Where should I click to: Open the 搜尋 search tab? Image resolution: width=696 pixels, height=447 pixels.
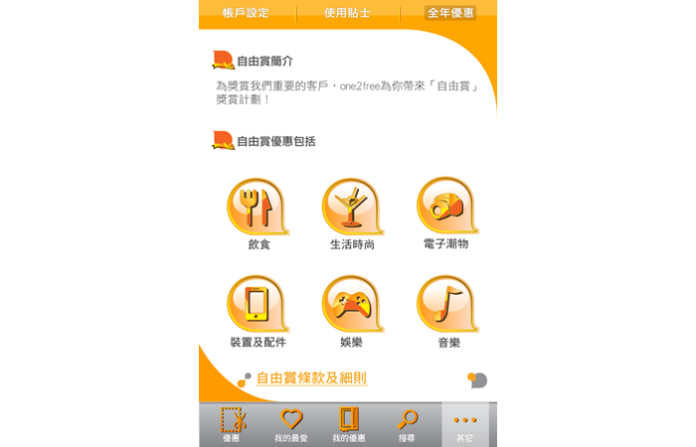pos(407,425)
